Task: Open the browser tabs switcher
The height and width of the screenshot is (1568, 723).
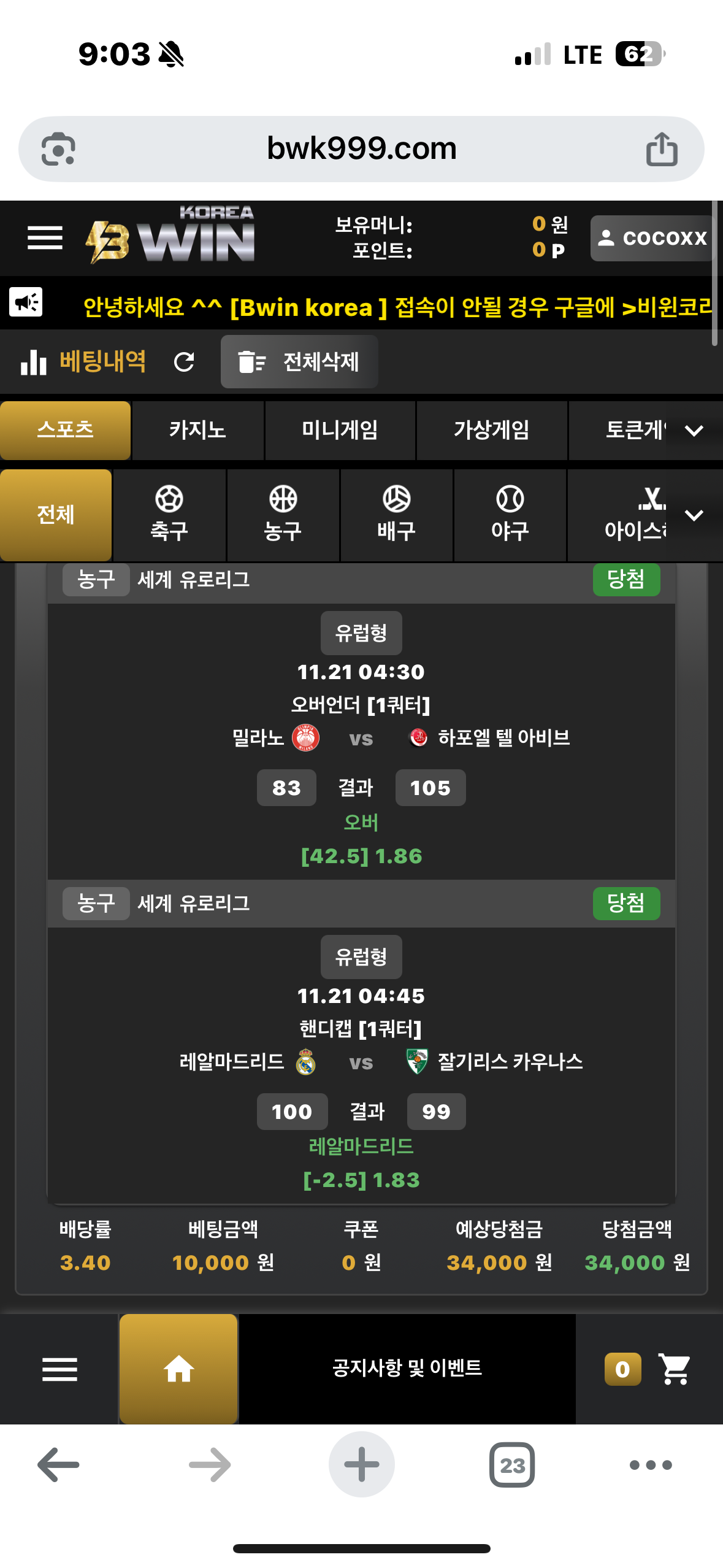Action: tap(512, 1465)
